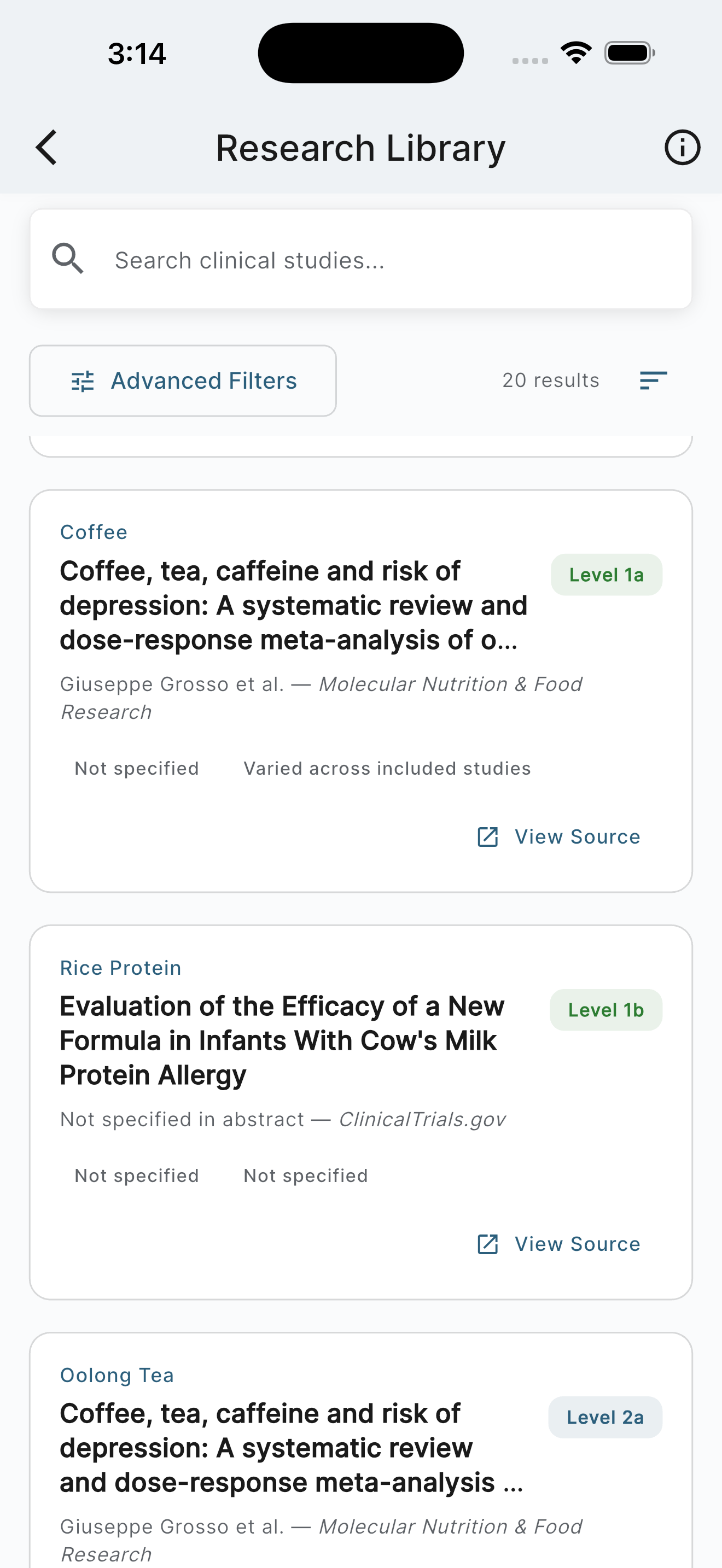Tap the back chevron to exit Research Library
Viewport: 722px width, 1568px height.
pos(46,147)
